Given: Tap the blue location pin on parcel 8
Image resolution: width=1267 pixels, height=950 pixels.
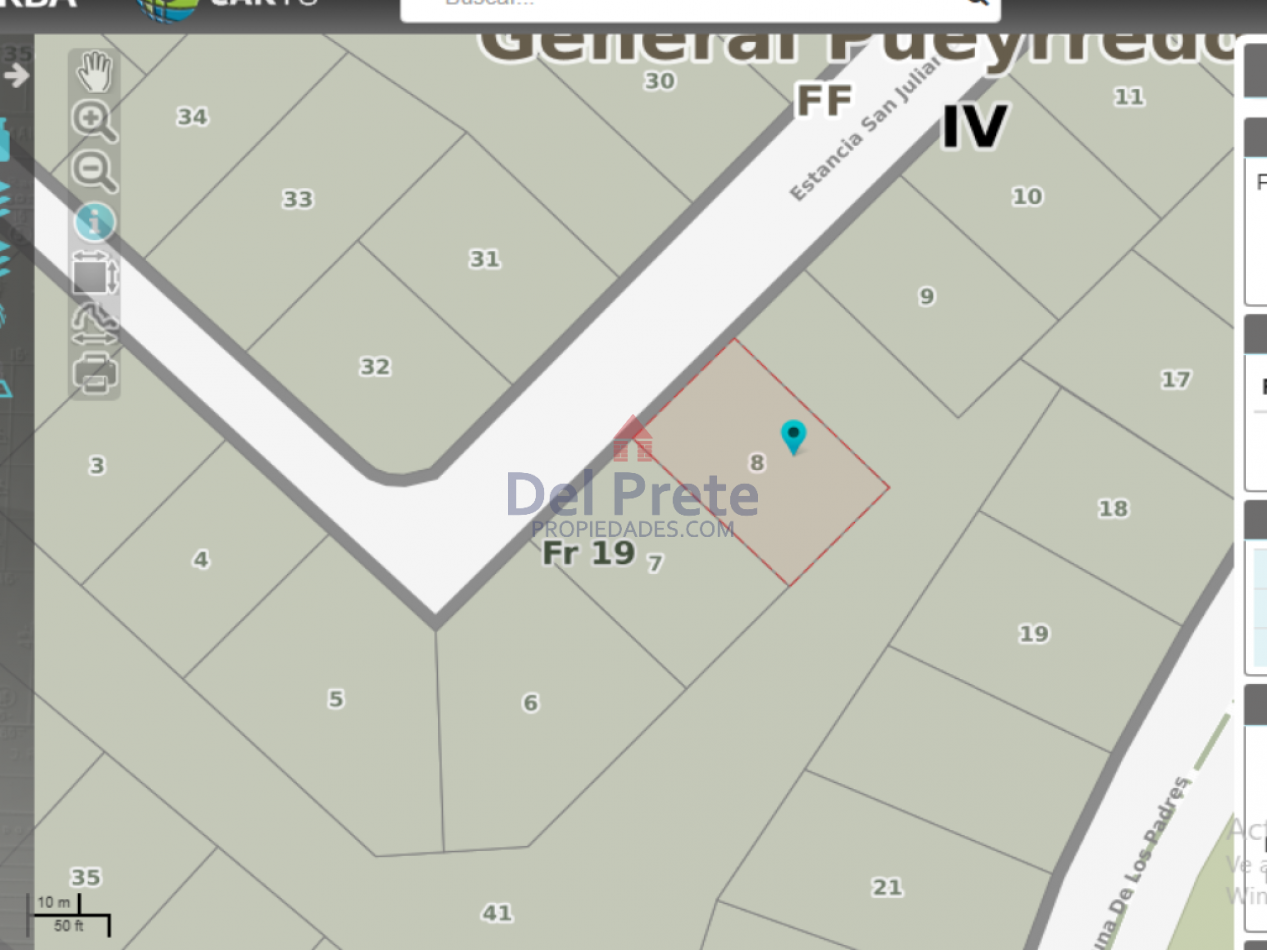Looking at the screenshot, I should [x=793, y=436].
